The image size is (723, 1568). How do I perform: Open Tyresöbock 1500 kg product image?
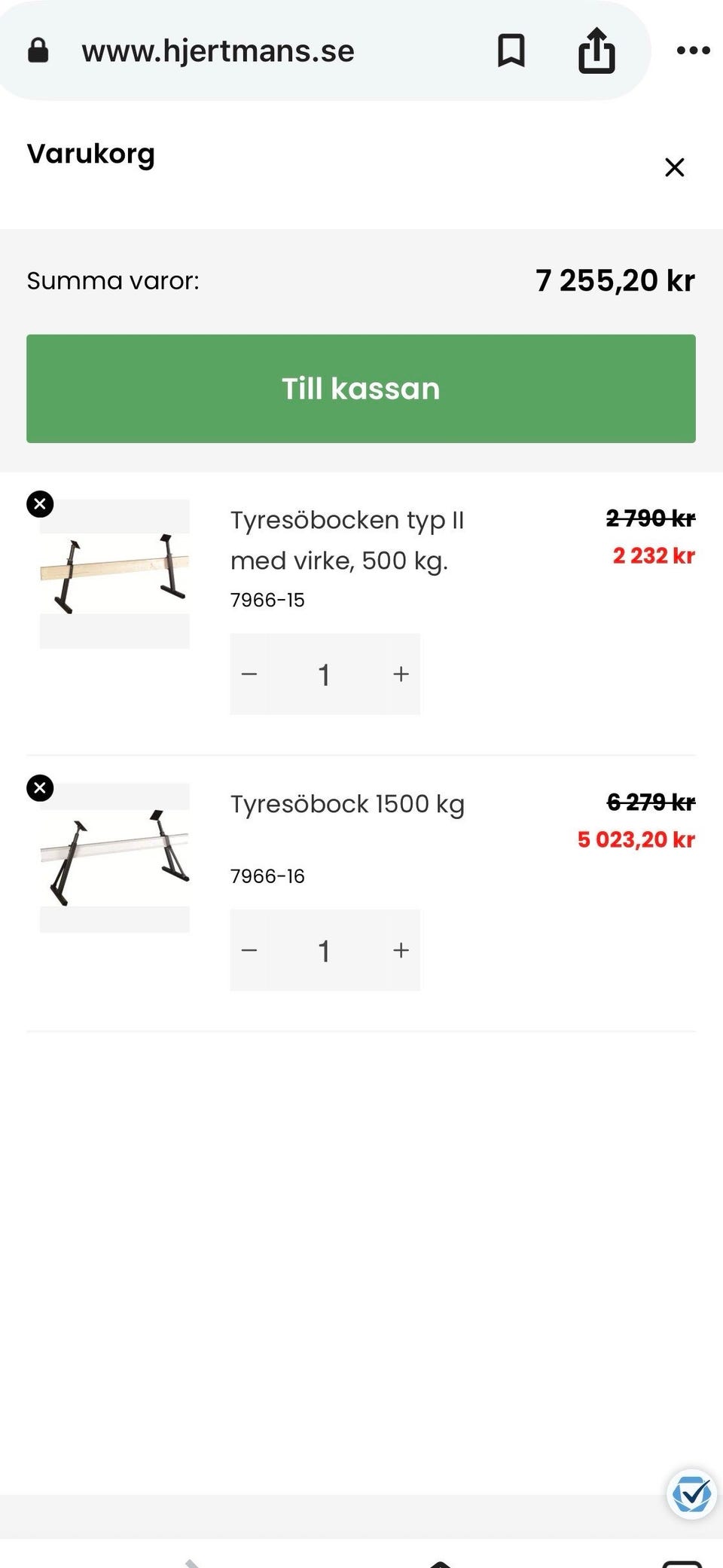pos(114,858)
